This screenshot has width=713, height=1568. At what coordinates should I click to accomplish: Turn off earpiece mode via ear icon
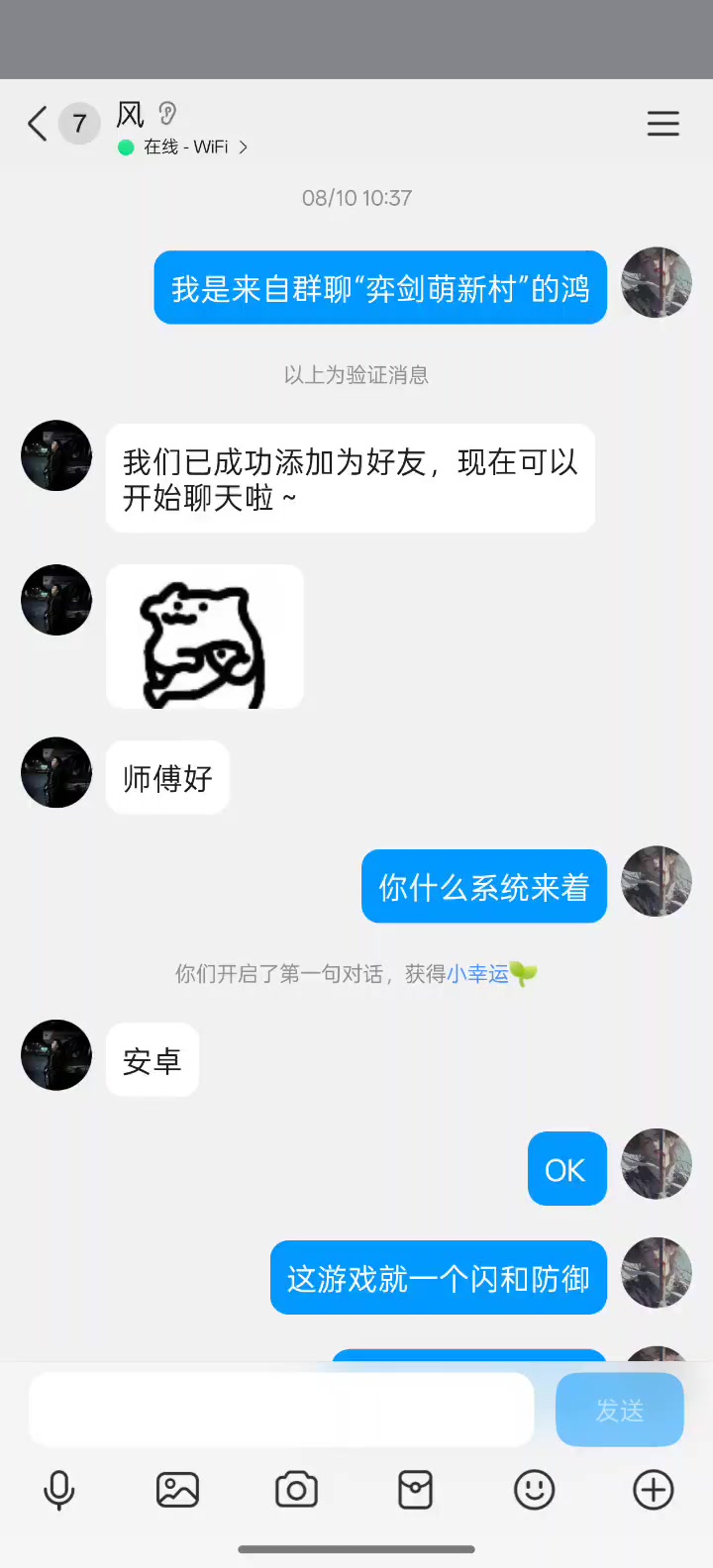coord(167,114)
